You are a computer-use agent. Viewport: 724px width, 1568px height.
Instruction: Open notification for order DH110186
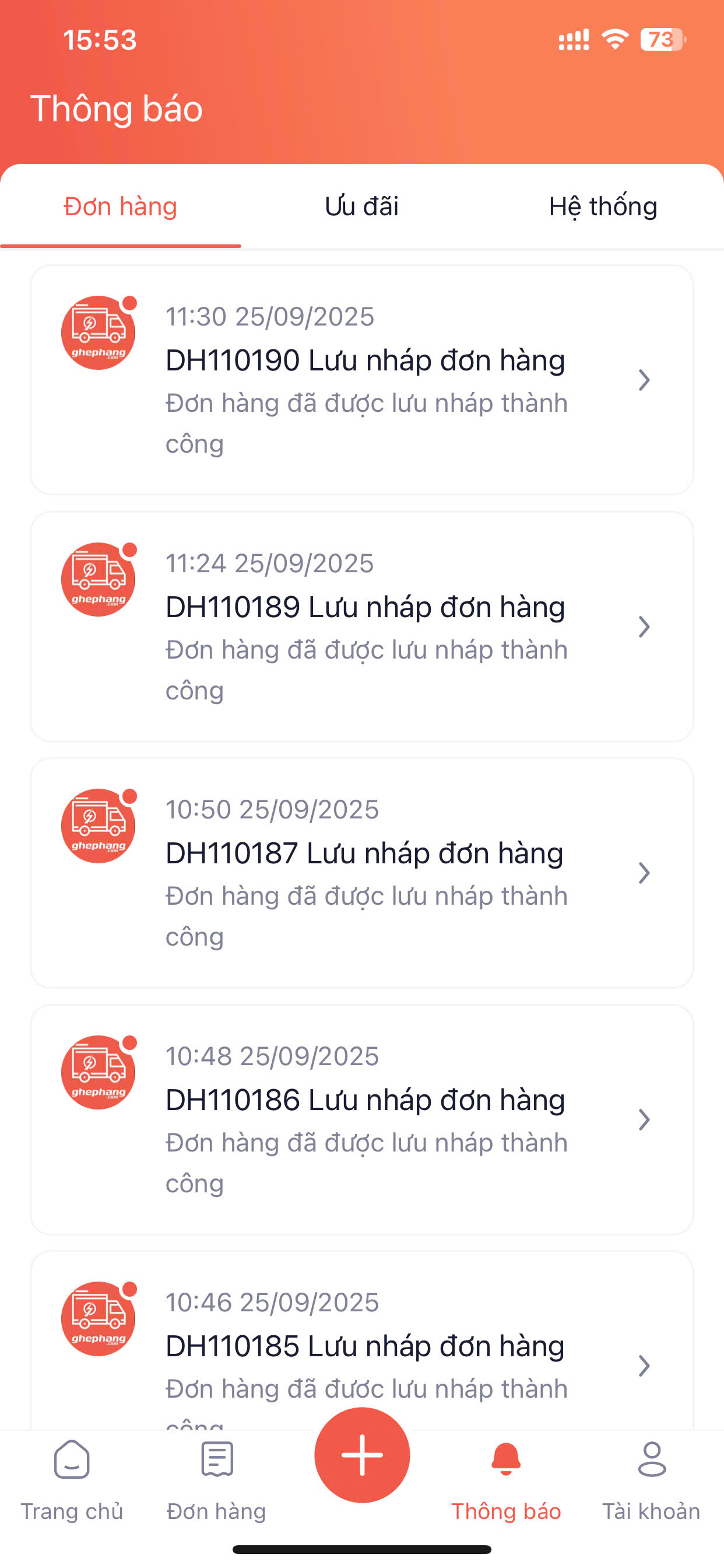coord(362,1119)
